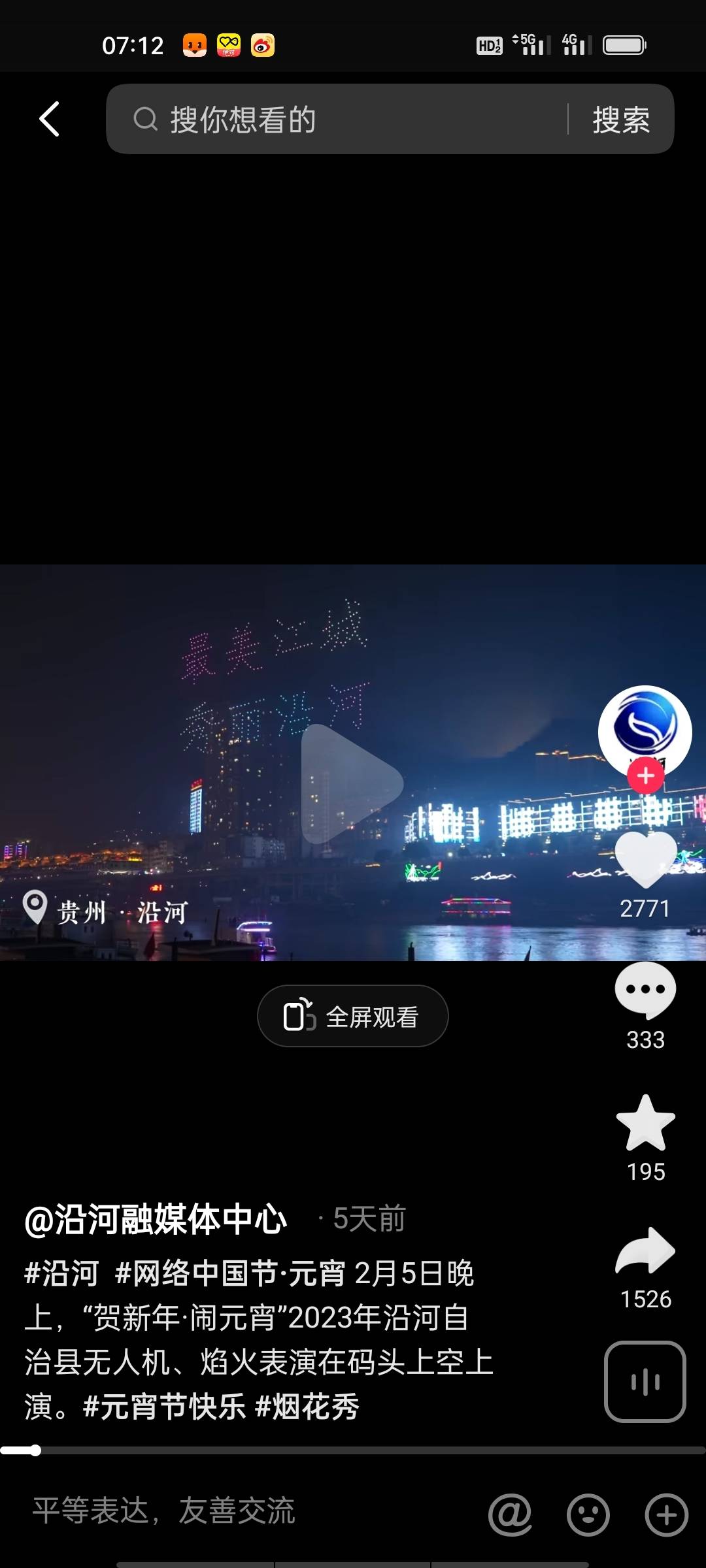Tap the plus icon in the comment bar
Image resolution: width=706 pixels, height=1568 pixels.
click(666, 1514)
